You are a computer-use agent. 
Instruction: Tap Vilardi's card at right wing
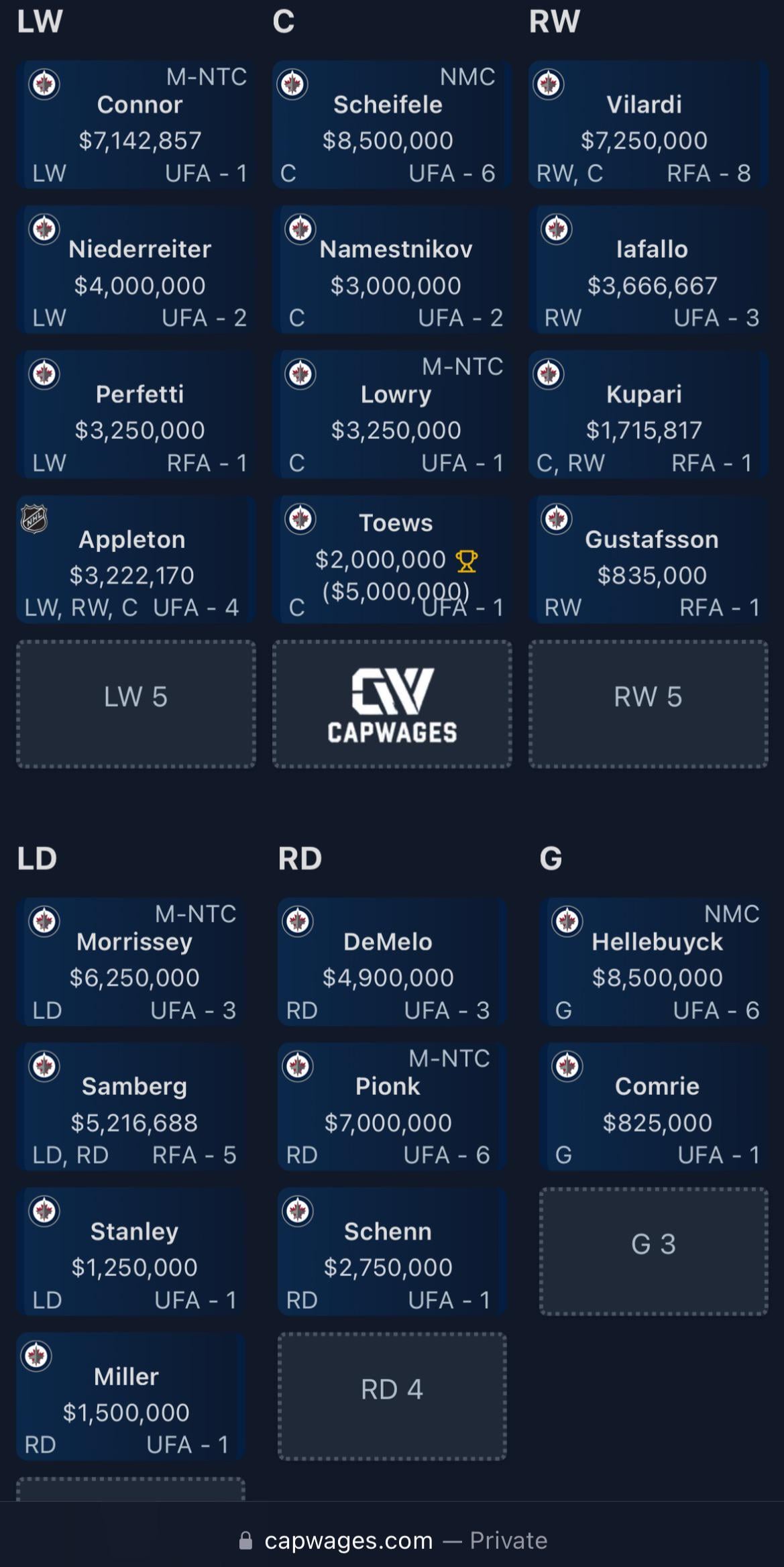coord(648,124)
